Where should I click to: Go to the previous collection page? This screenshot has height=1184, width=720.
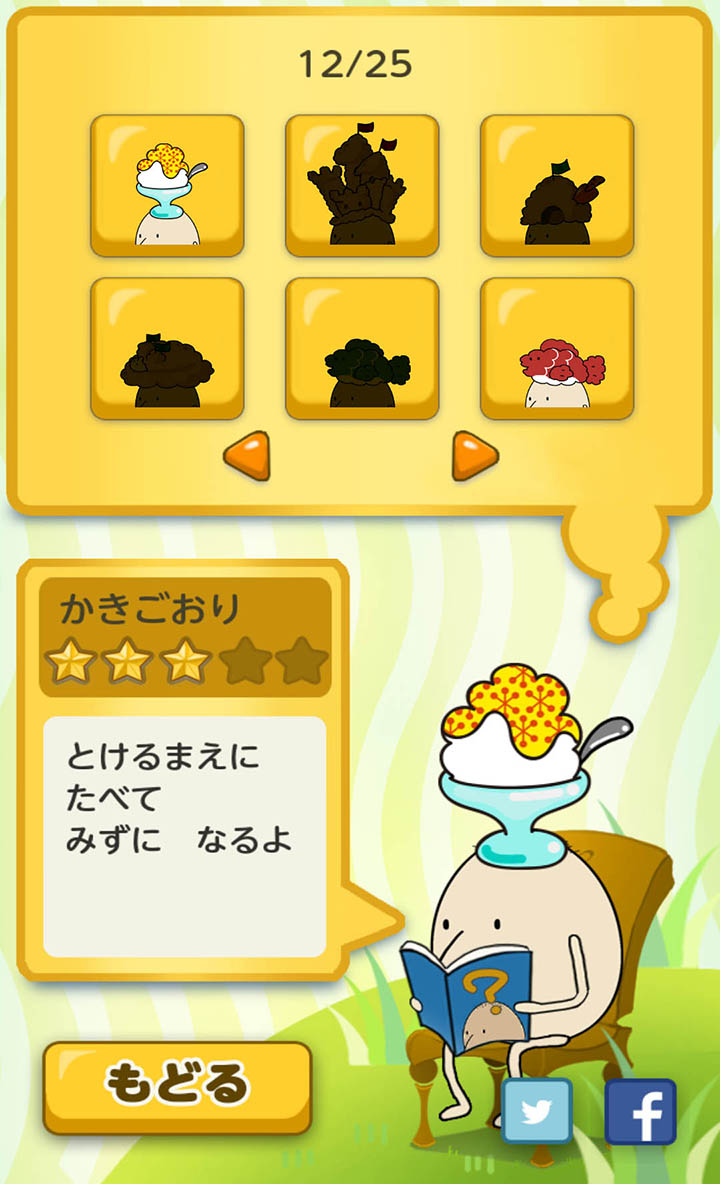coord(247,456)
